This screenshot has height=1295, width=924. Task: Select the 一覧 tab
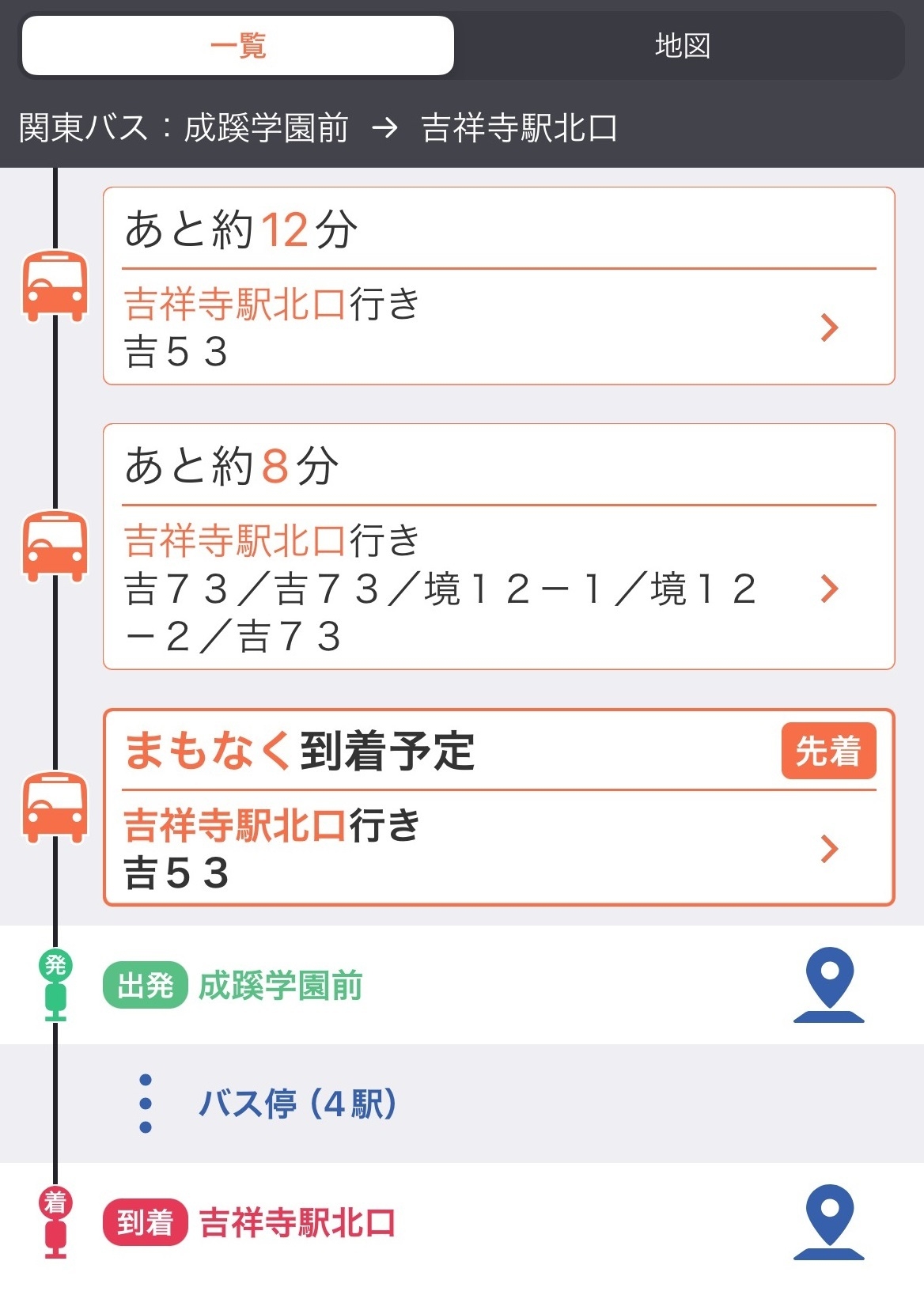(237, 46)
